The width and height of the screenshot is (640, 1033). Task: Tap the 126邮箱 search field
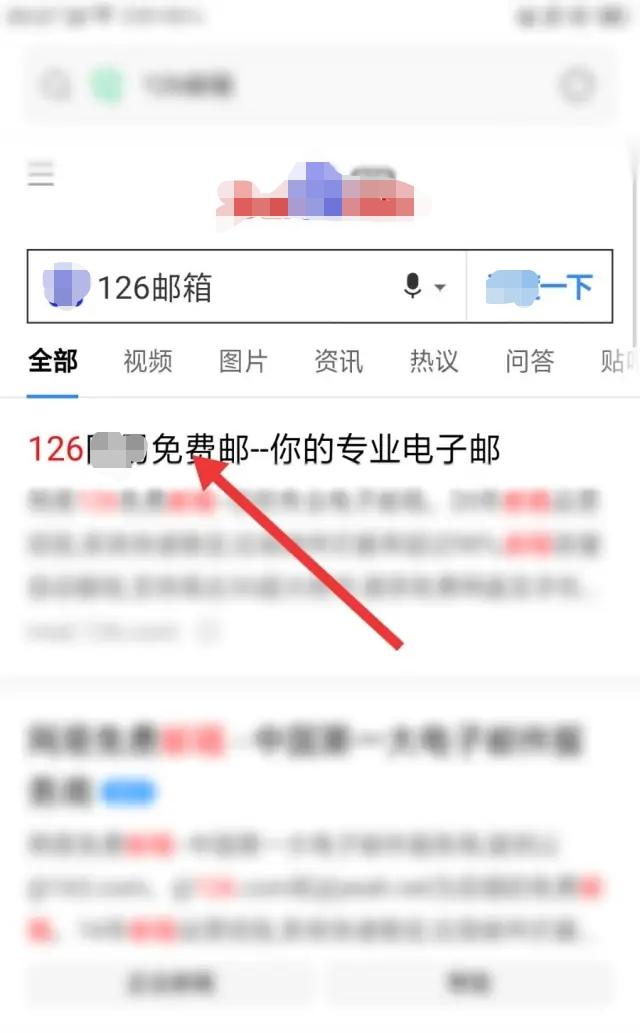tap(240, 288)
